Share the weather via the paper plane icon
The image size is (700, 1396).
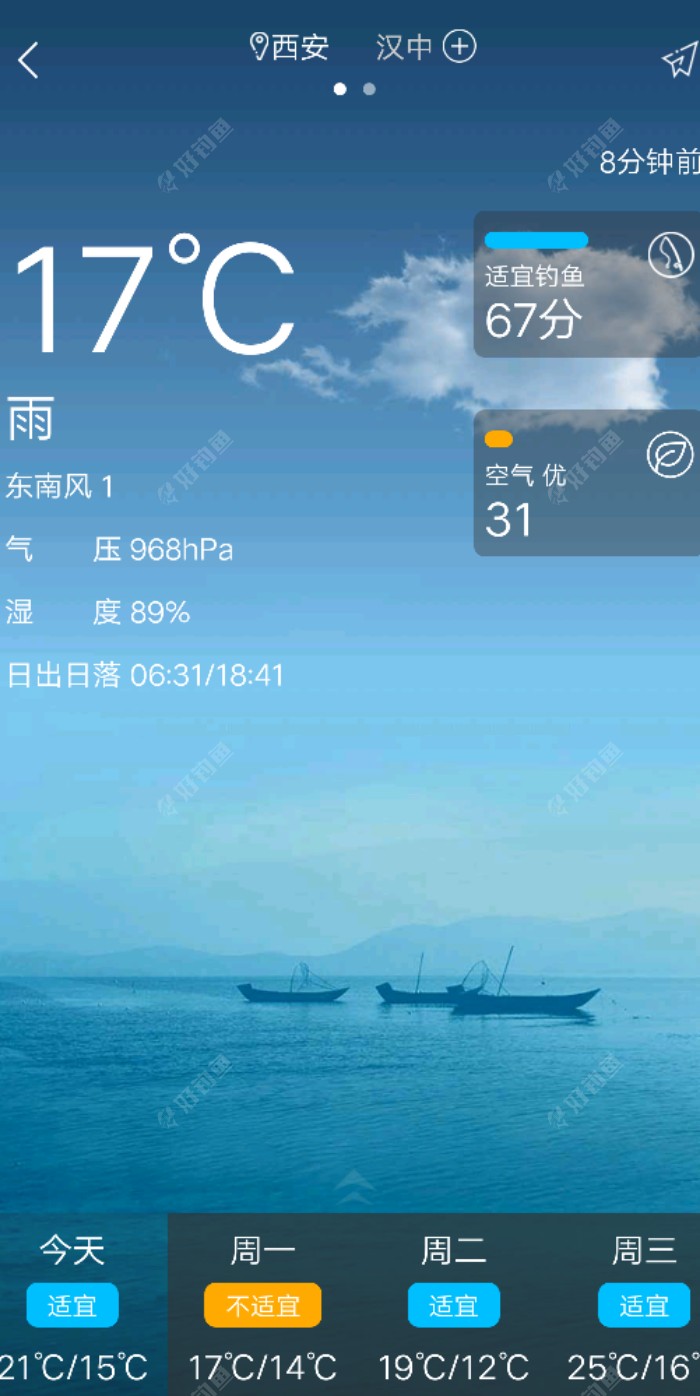coord(678,60)
